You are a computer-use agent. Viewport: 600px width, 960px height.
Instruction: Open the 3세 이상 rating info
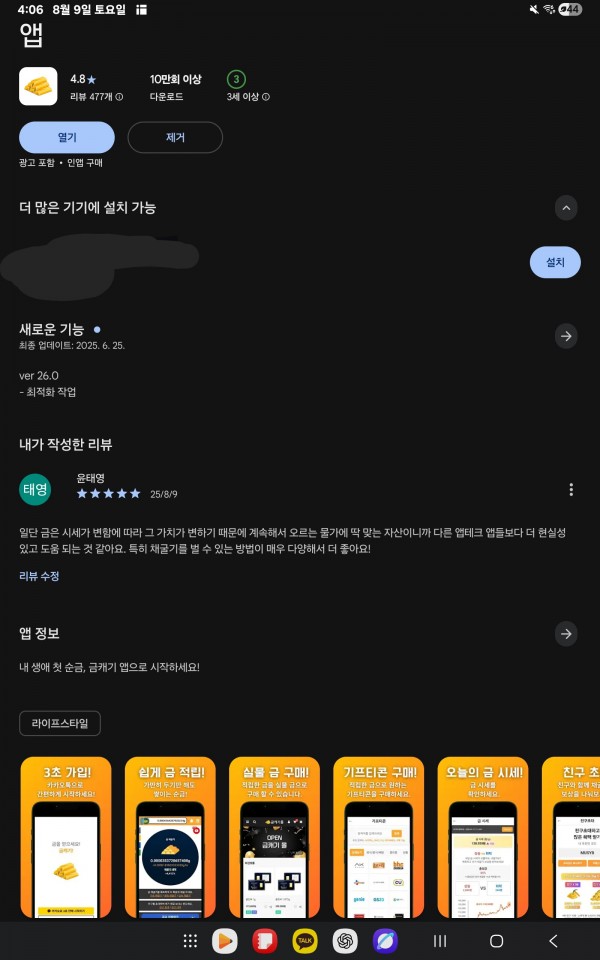tap(265, 97)
